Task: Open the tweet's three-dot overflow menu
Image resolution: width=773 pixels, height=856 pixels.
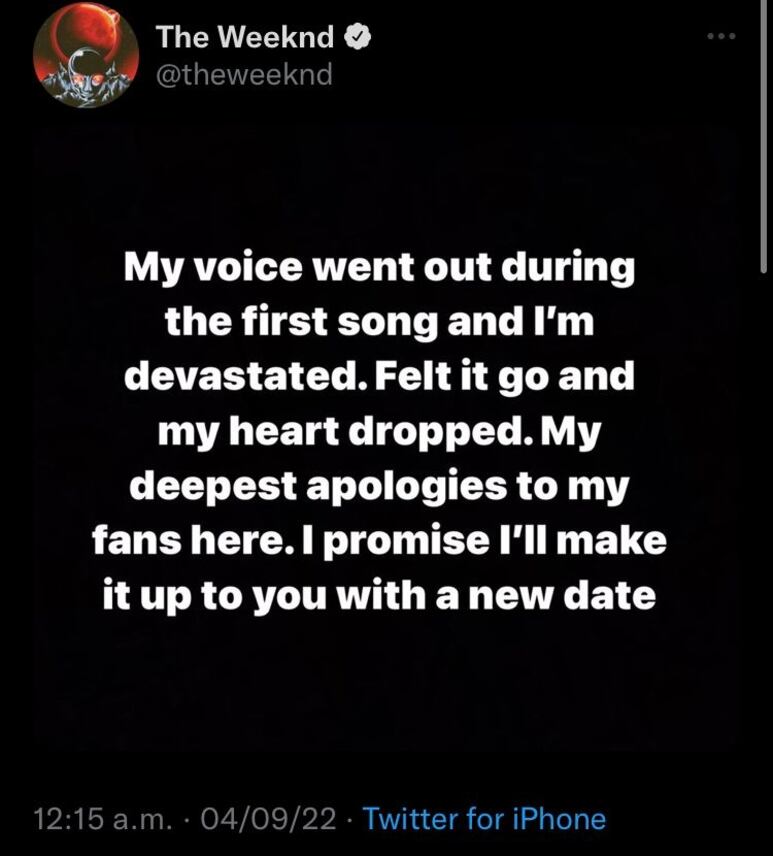Action: pyautogui.click(x=720, y=37)
